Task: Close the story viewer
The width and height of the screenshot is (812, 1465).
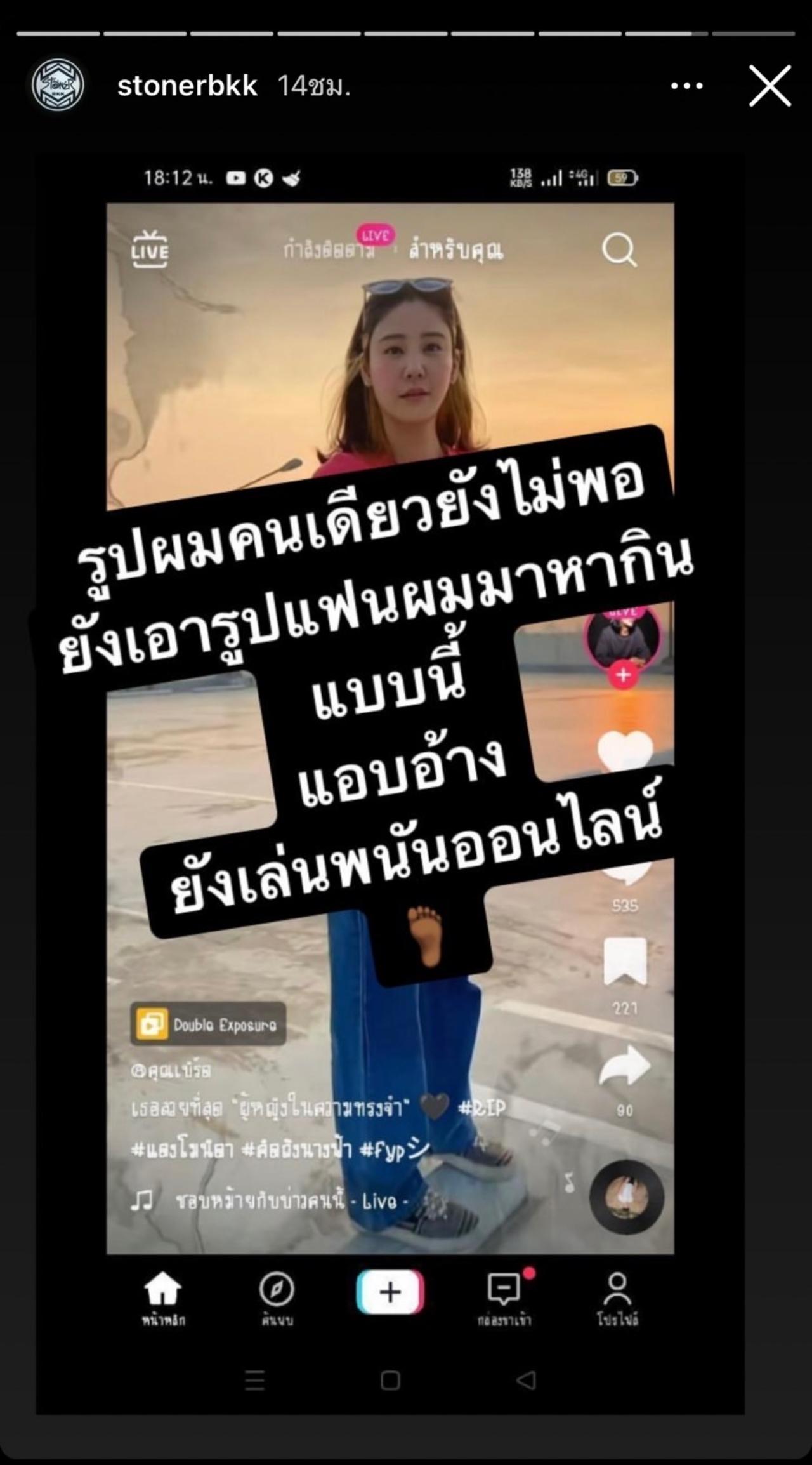Action: coord(769,86)
